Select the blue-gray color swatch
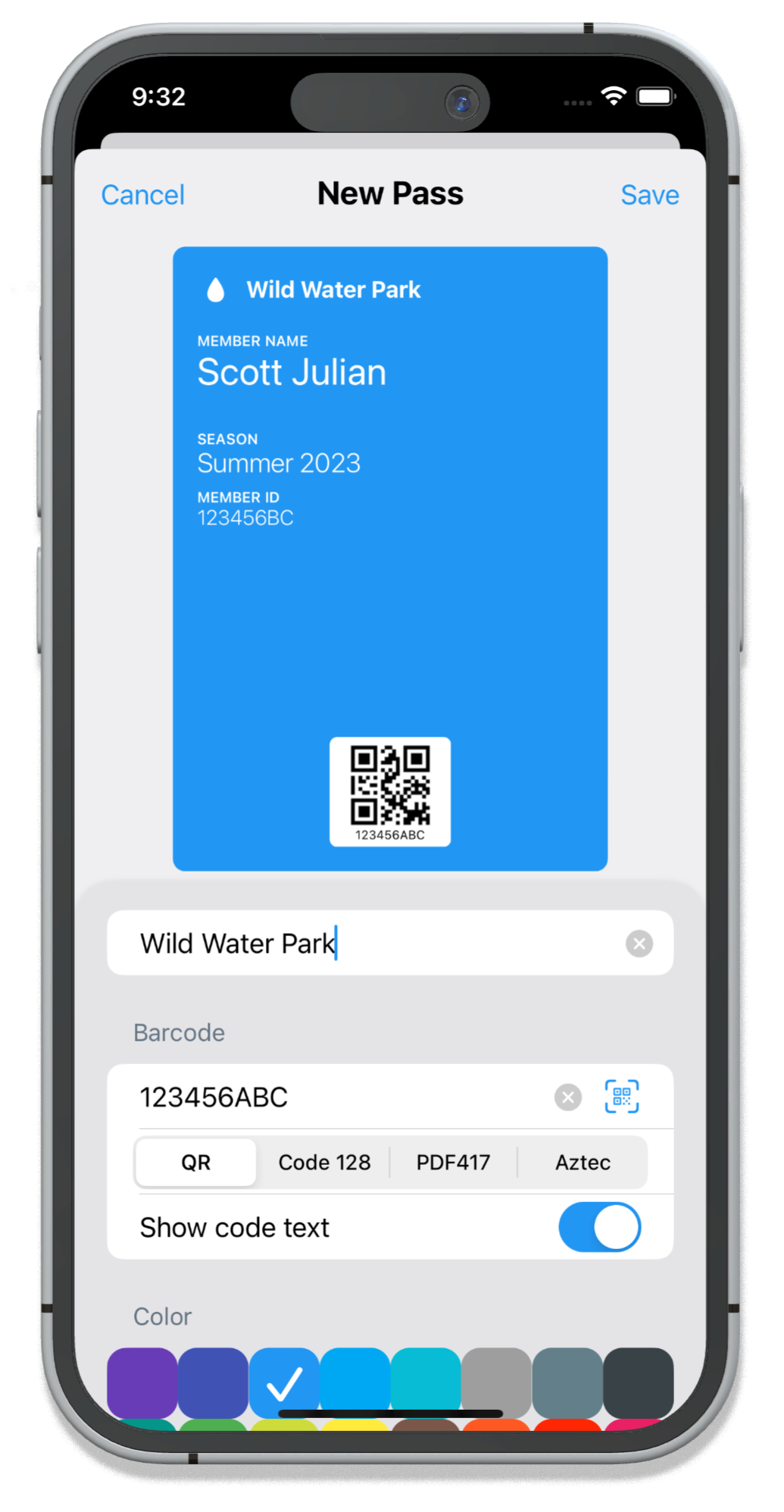The height and width of the screenshot is (1512, 784). coord(567,1382)
